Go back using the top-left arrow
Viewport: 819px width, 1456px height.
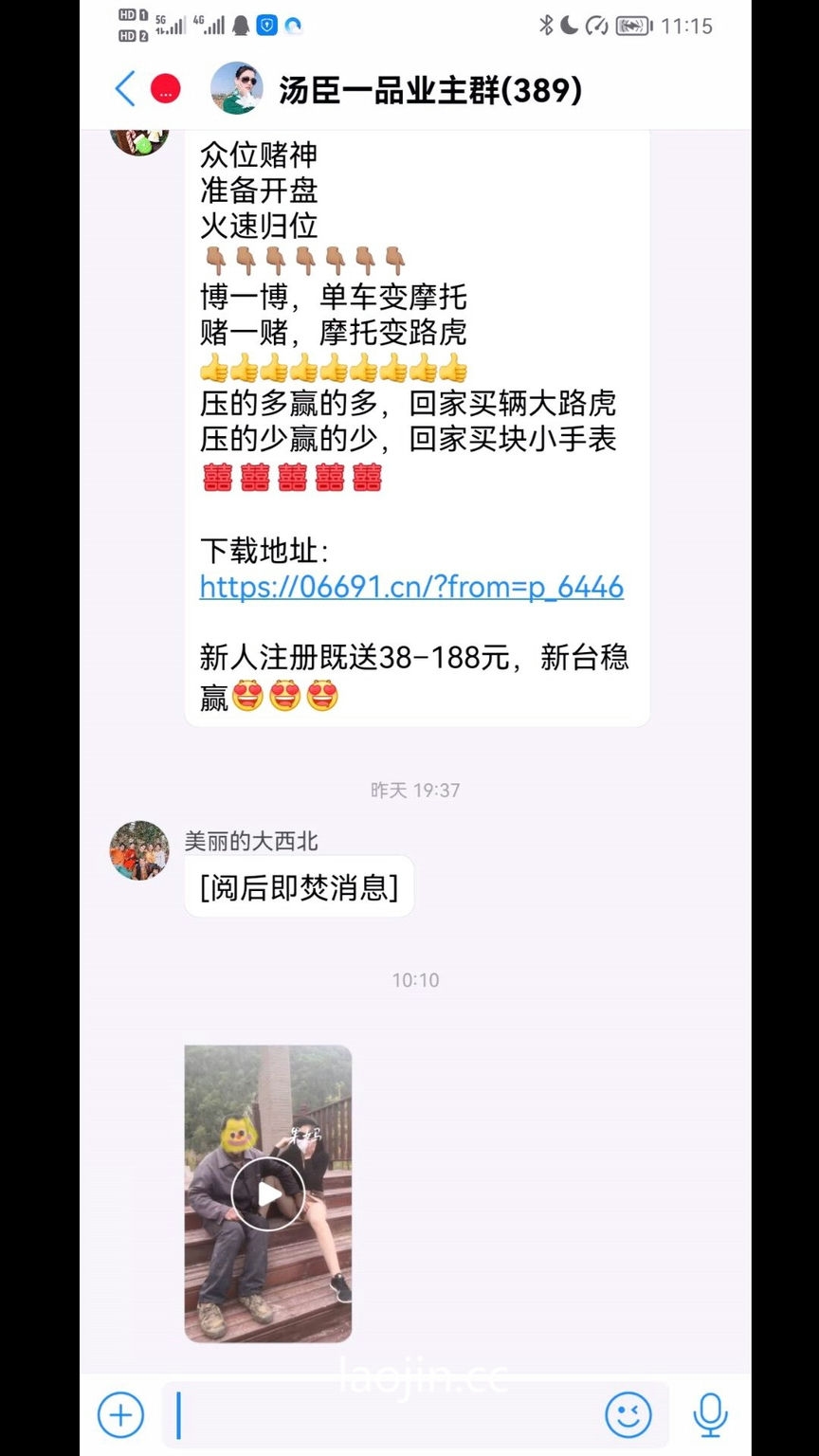(125, 89)
